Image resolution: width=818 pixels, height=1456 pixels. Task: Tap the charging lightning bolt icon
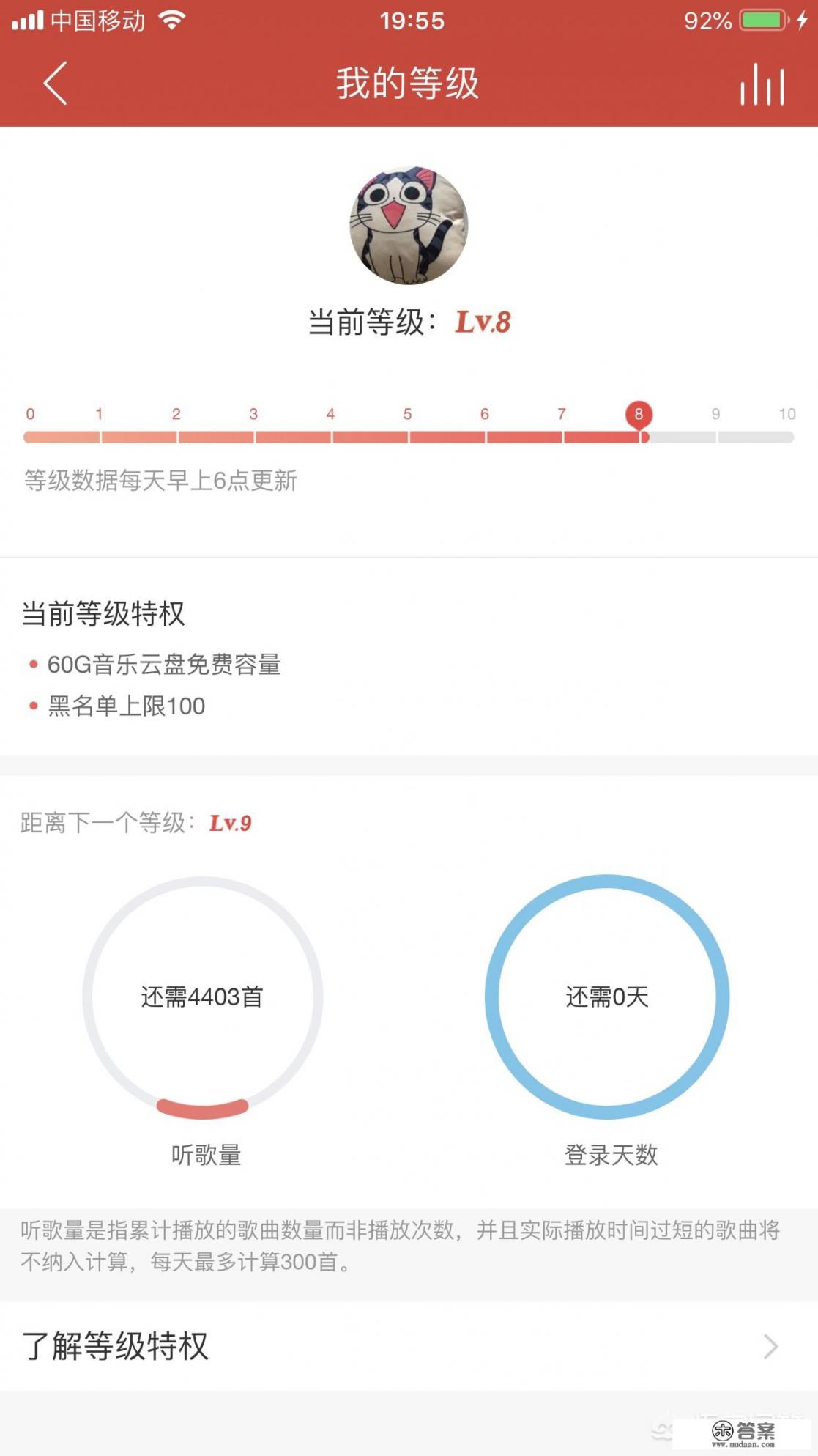[803, 20]
